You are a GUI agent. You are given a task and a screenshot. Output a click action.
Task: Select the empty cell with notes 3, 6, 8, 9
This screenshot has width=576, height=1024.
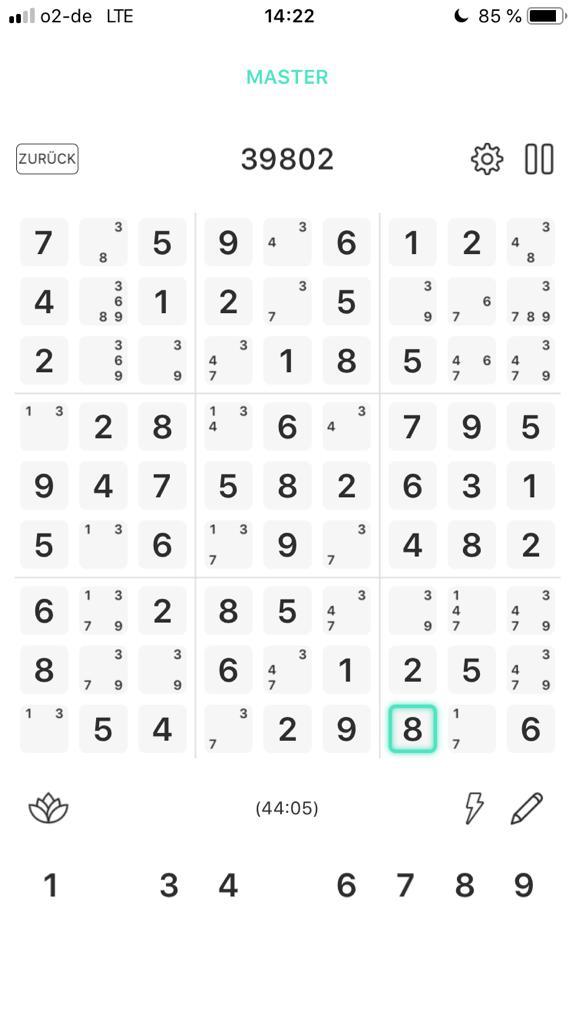pyautogui.click(x=103, y=302)
